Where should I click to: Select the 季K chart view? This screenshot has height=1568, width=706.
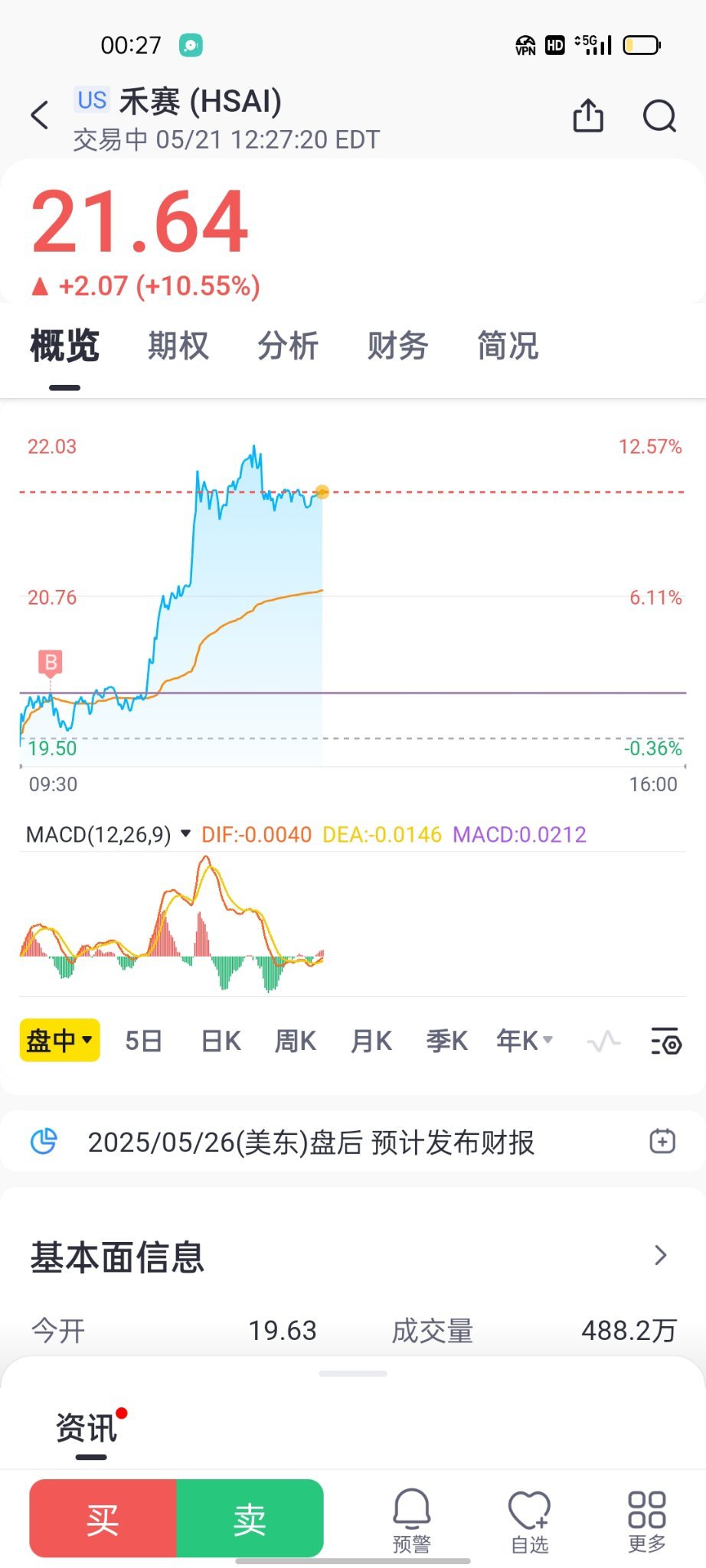(x=446, y=1041)
